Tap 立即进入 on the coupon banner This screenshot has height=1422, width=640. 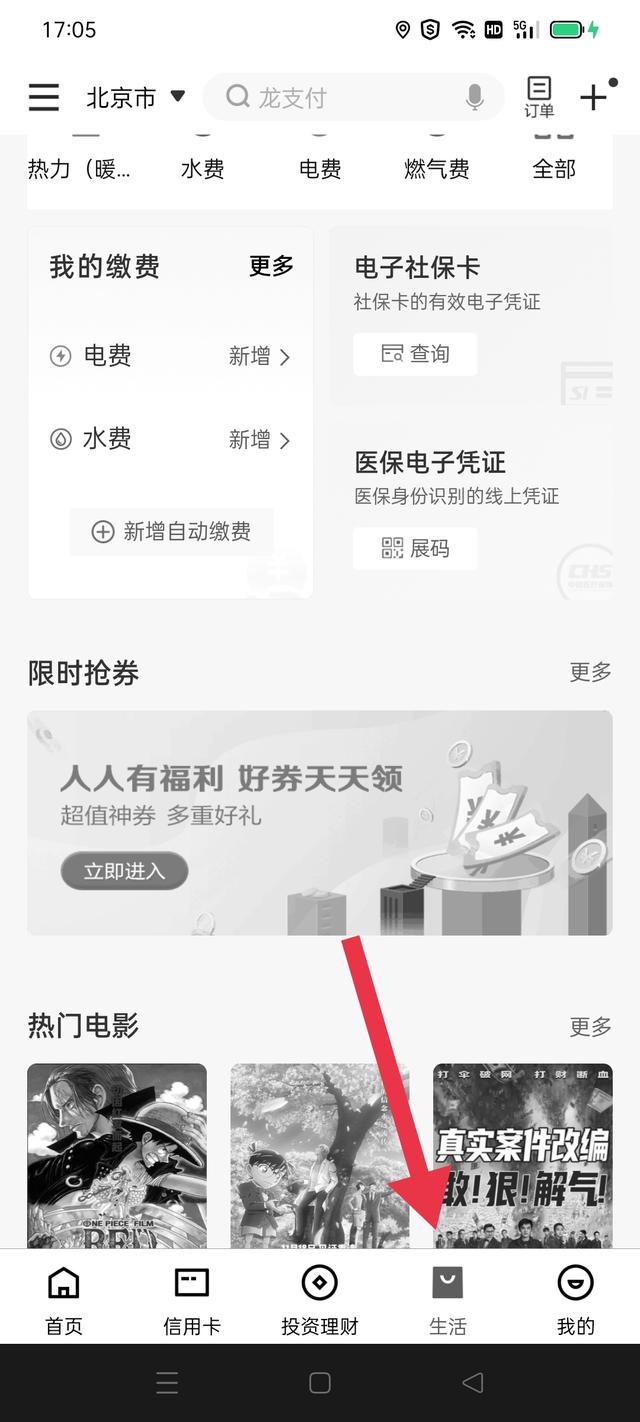point(125,871)
